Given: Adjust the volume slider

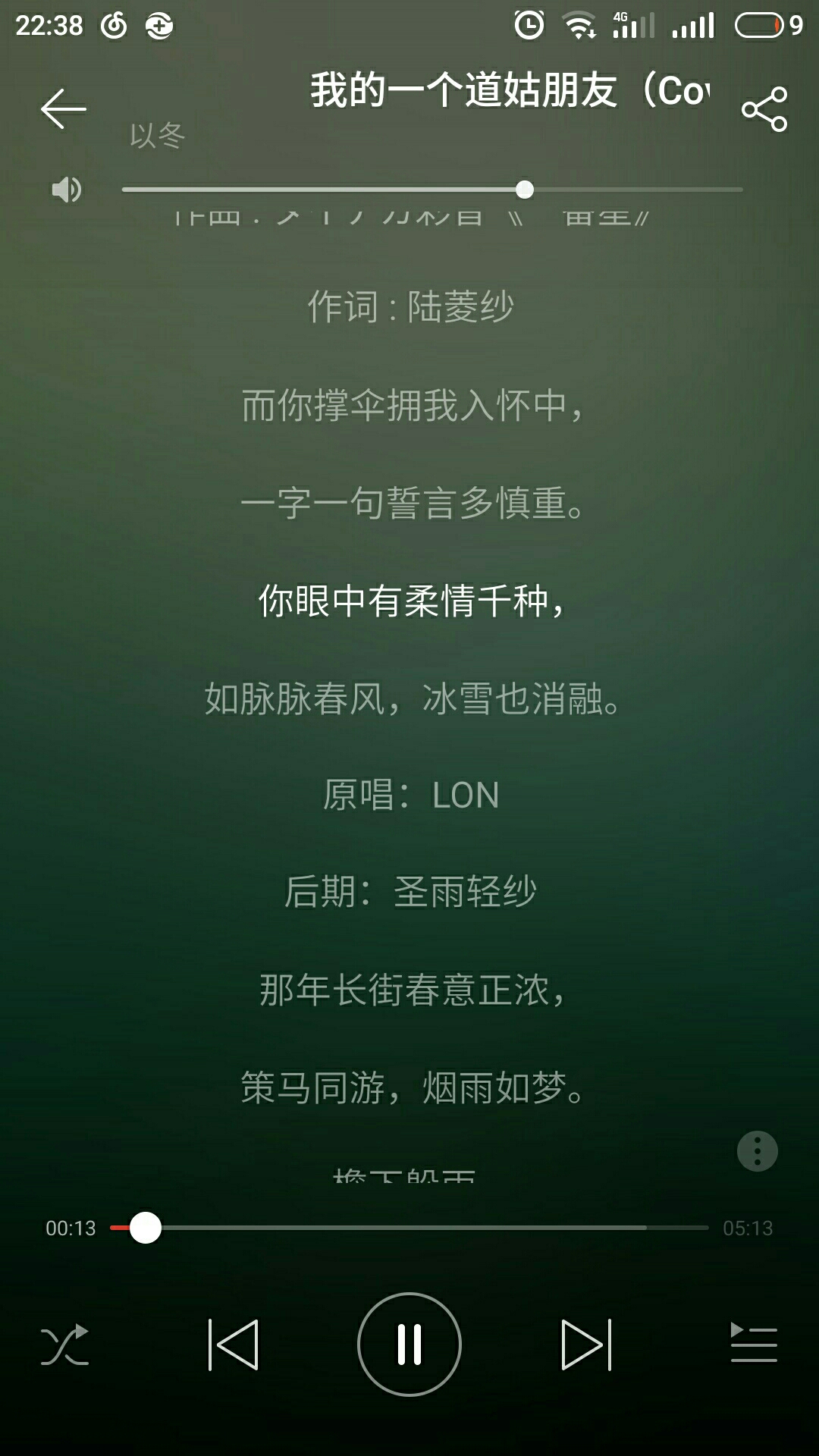Looking at the screenshot, I should tap(432, 190).
